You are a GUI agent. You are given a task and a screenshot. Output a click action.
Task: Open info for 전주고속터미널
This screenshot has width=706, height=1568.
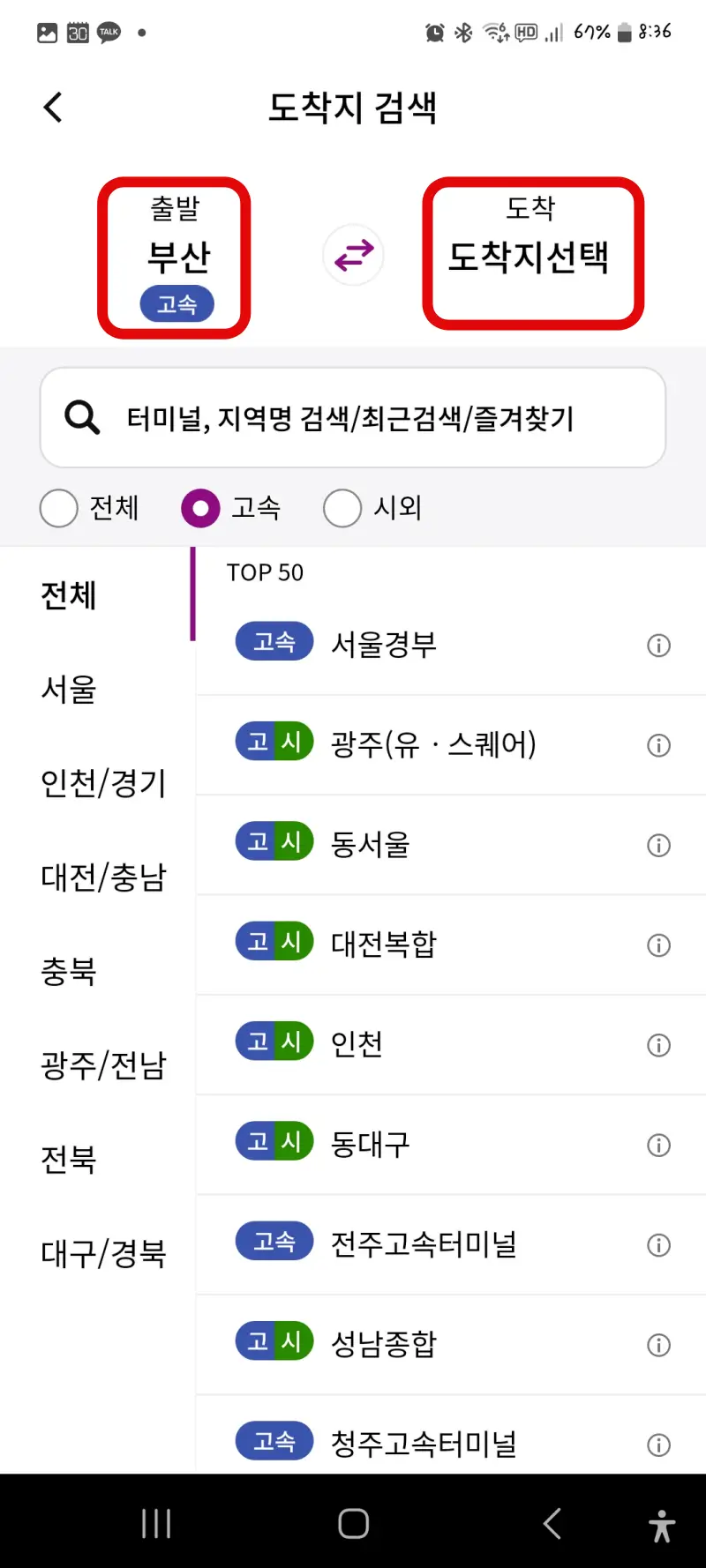coord(658,1245)
